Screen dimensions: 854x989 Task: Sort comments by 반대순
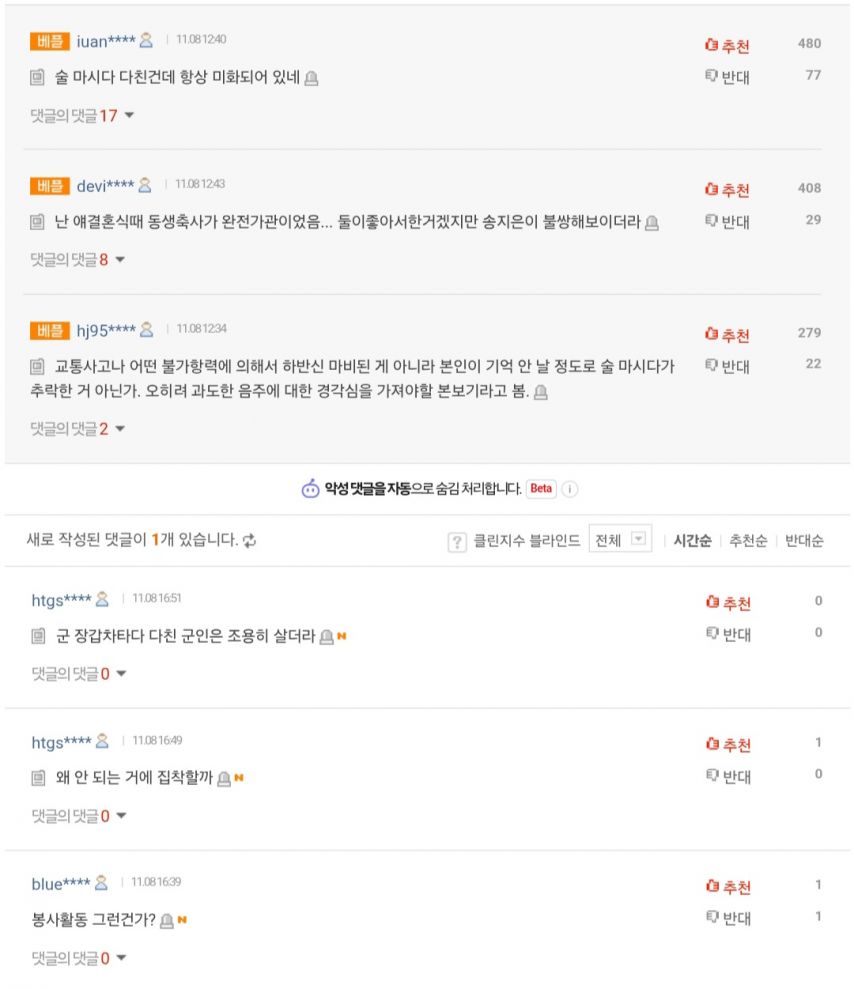[x=804, y=541]
